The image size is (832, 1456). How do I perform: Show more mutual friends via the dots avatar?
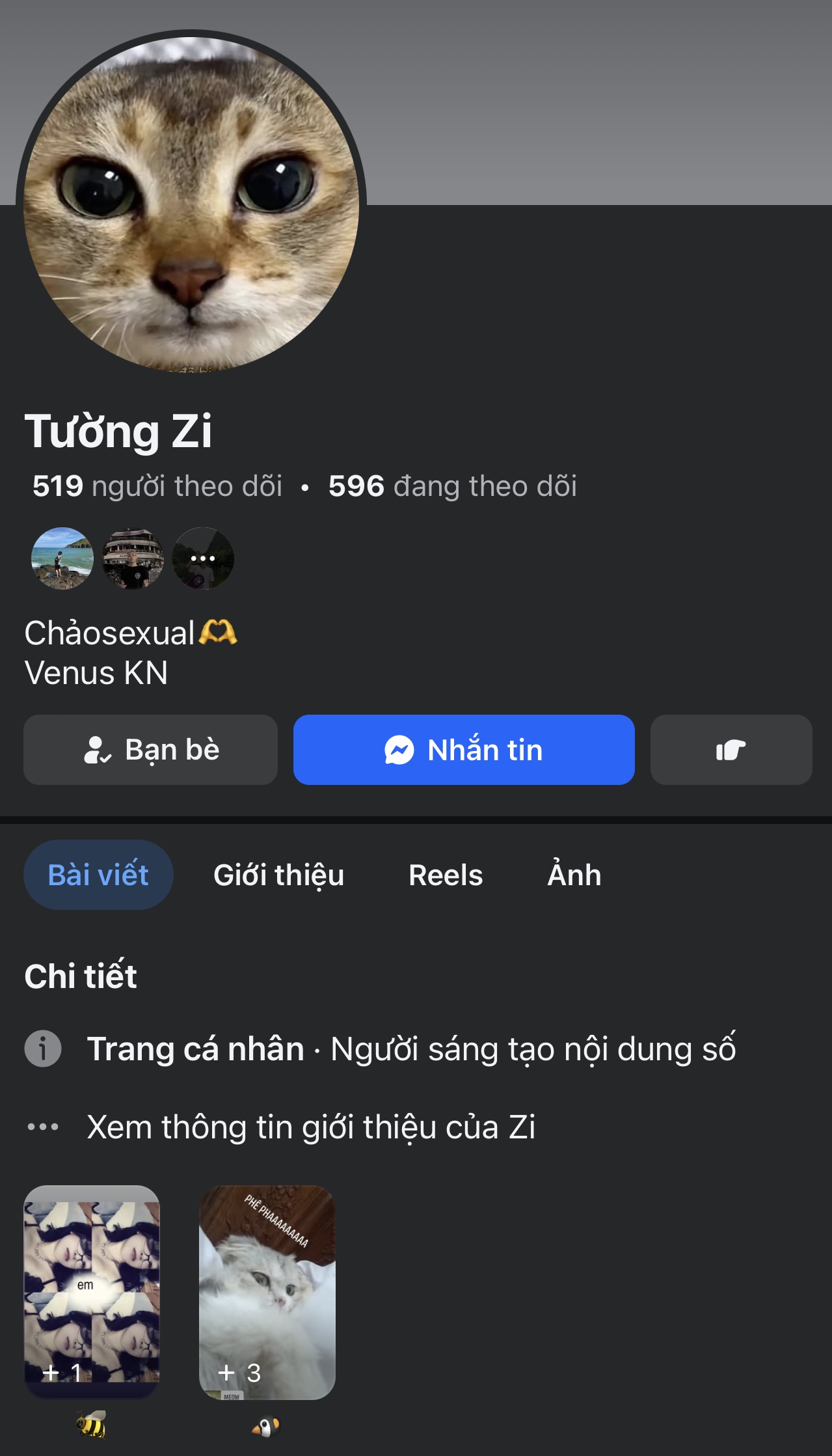pyautogui.click(x=203, y=558)
